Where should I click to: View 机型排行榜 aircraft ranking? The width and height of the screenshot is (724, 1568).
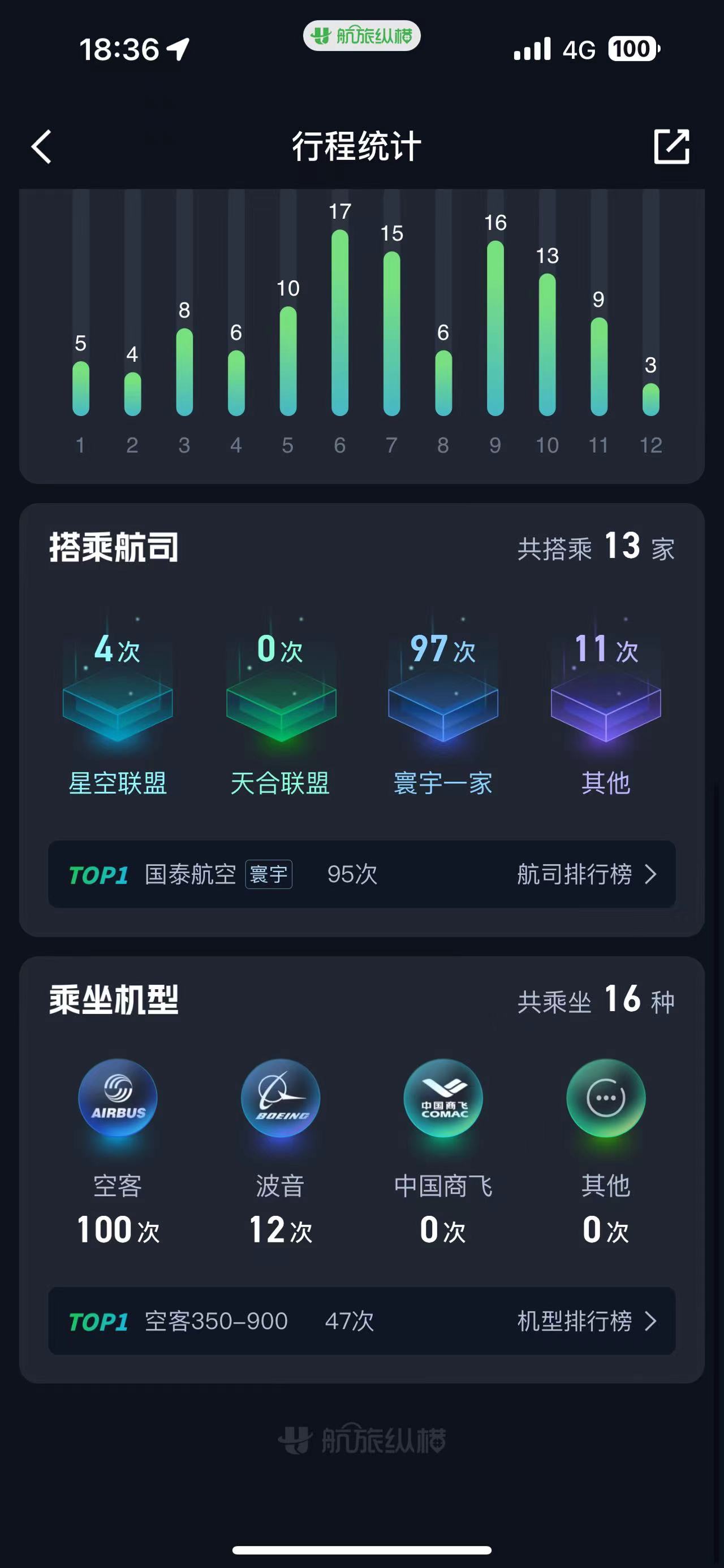click(587, 1321)
